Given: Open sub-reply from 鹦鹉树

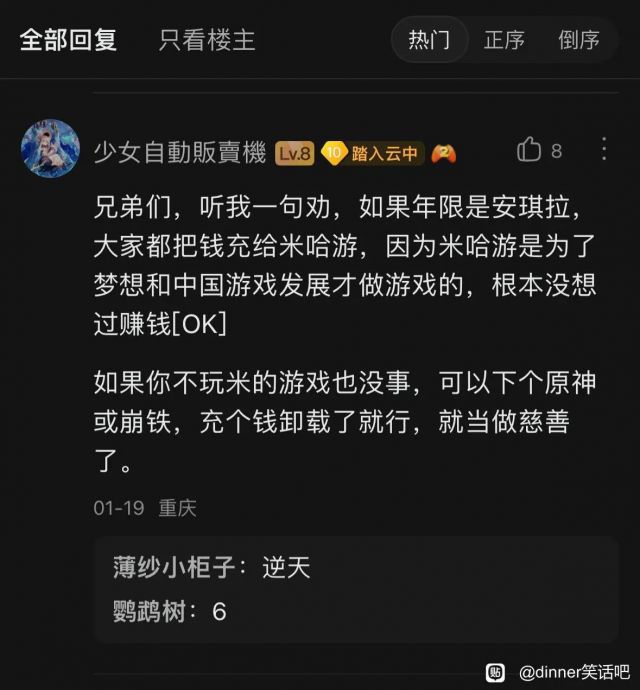Looking at the screenshot, I should tap(170, 611).
